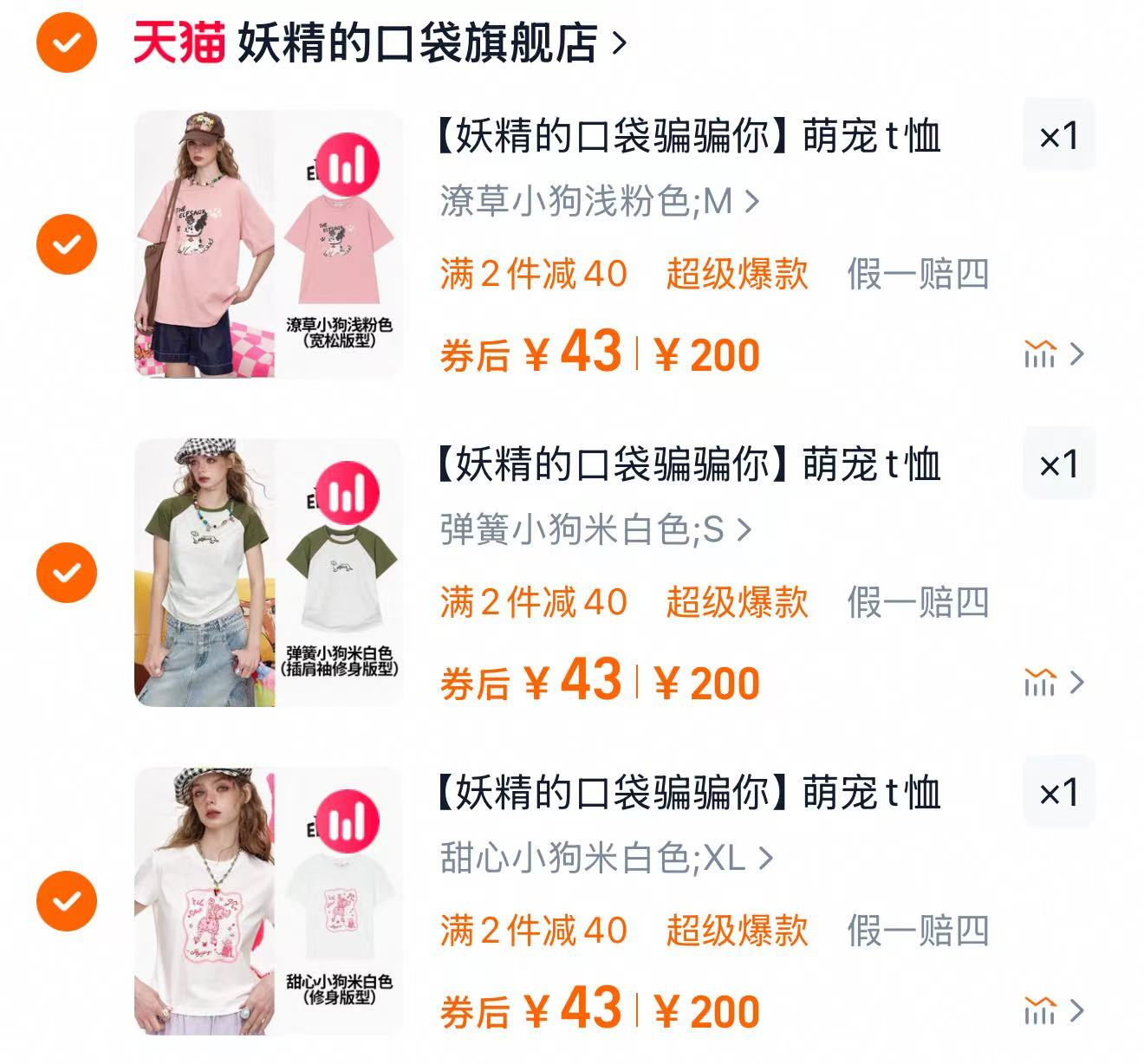Open the 弹簧小狗米白色 t-shirt product image

pos(269,573)
